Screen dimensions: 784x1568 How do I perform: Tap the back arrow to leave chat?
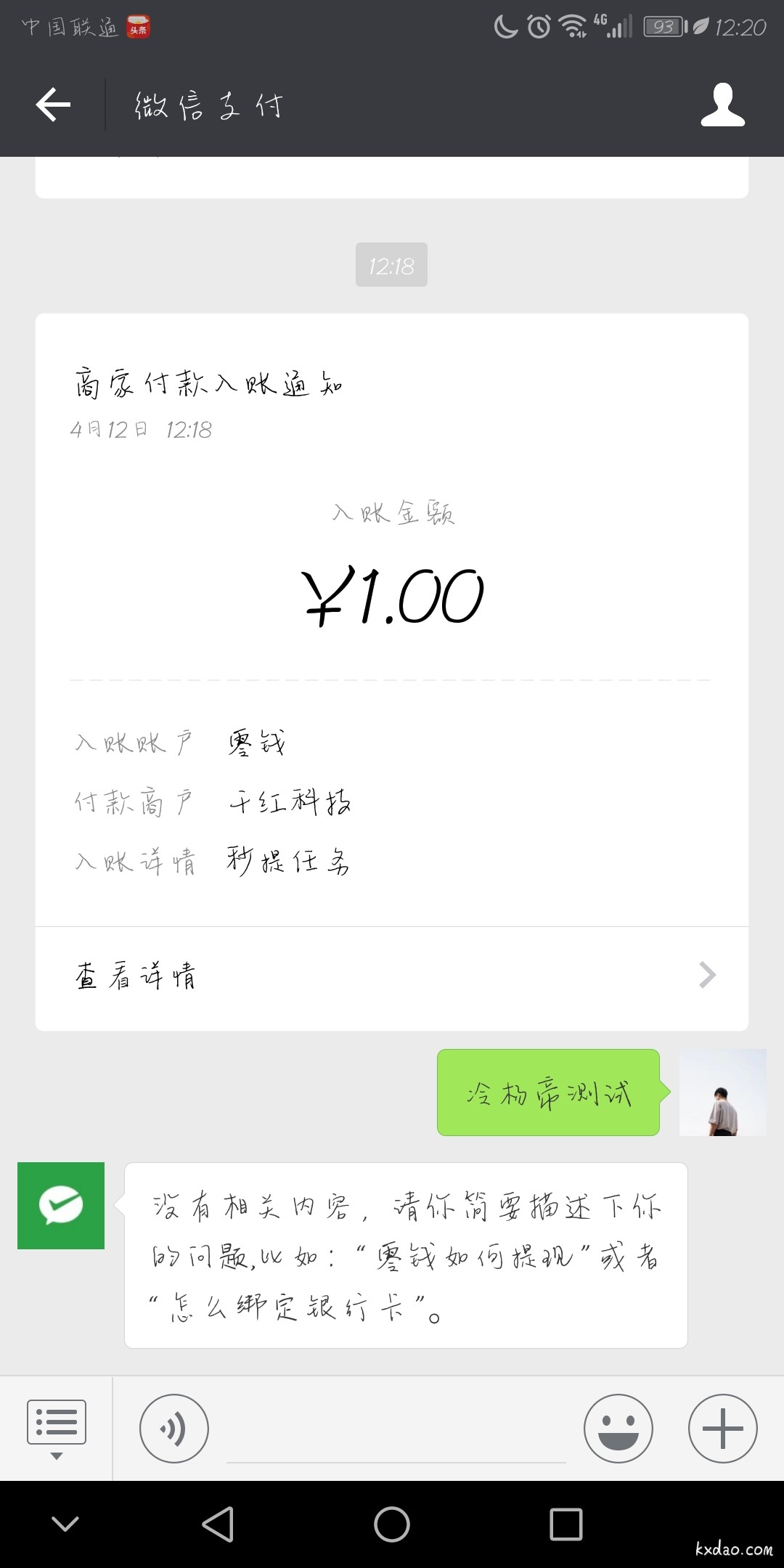coord(52,105)
